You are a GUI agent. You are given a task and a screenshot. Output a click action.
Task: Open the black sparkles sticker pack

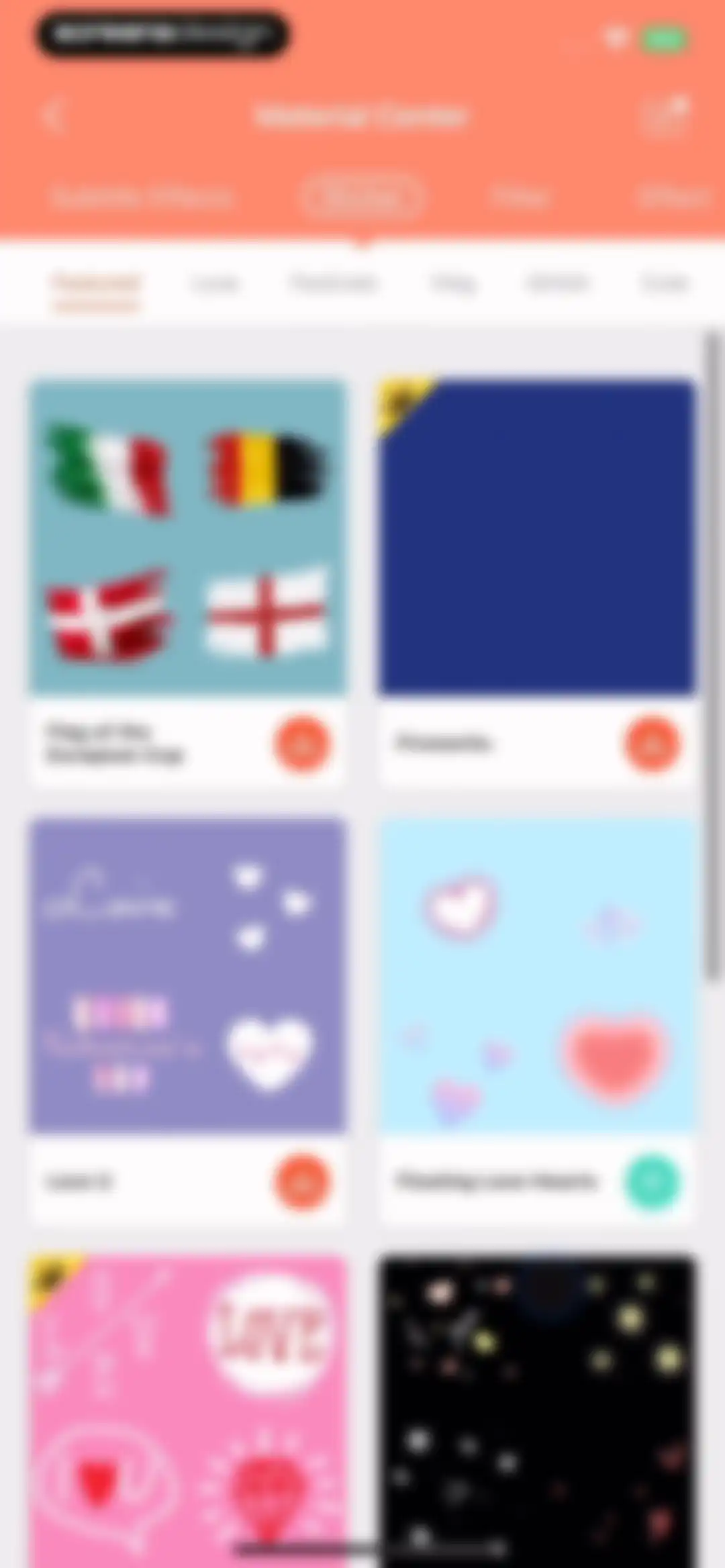[x=537, y=1410]
